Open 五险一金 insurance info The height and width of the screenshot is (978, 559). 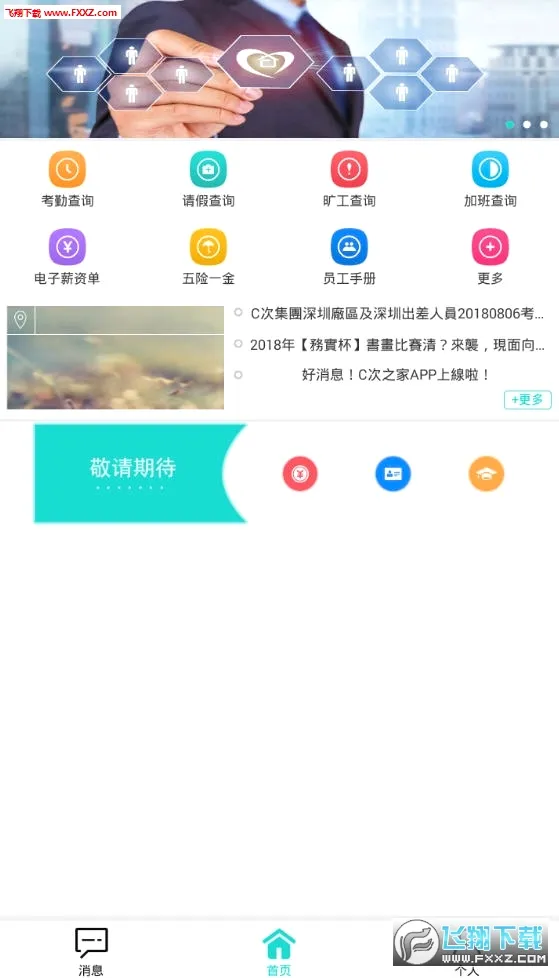click(208, 257)
